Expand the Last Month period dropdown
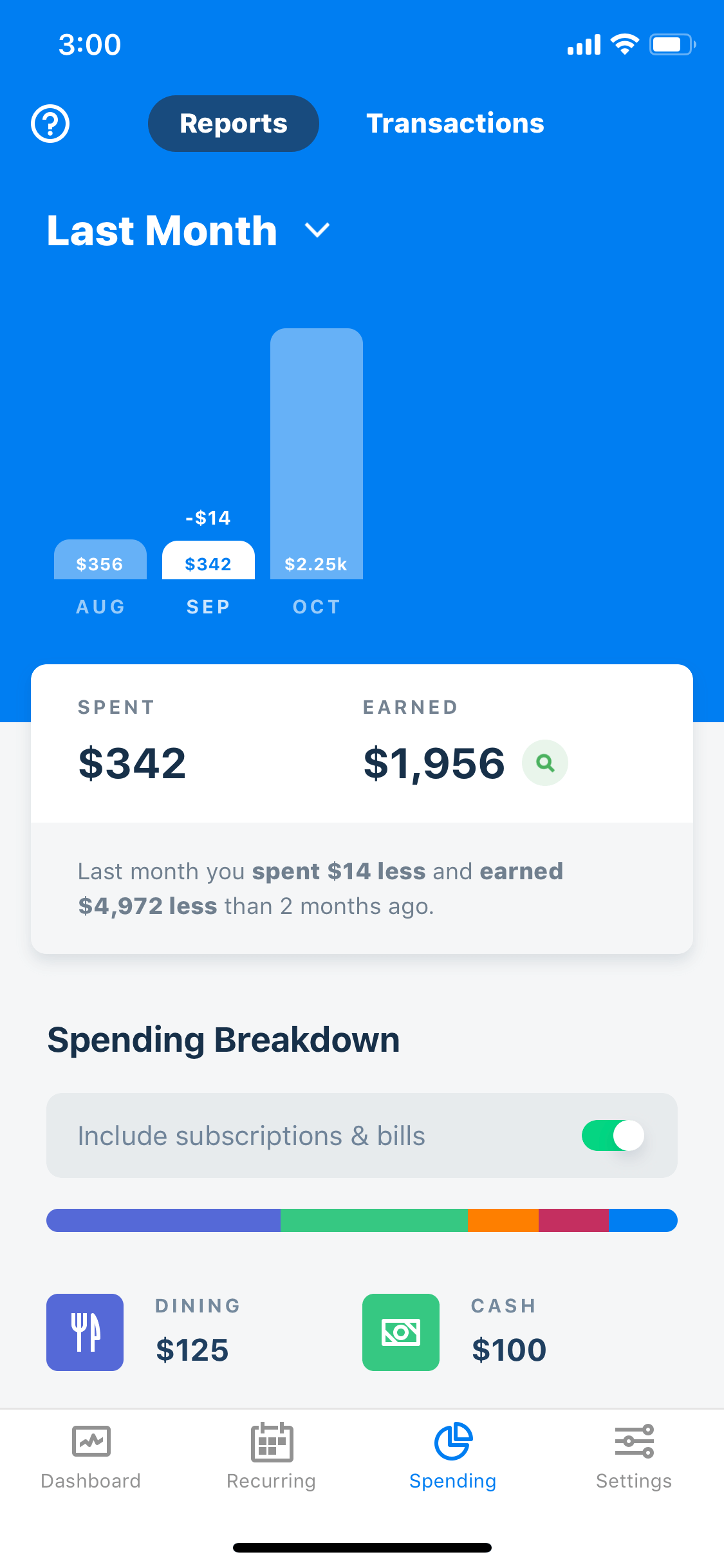Viewport: 724px width, 1568px height. 189,230
